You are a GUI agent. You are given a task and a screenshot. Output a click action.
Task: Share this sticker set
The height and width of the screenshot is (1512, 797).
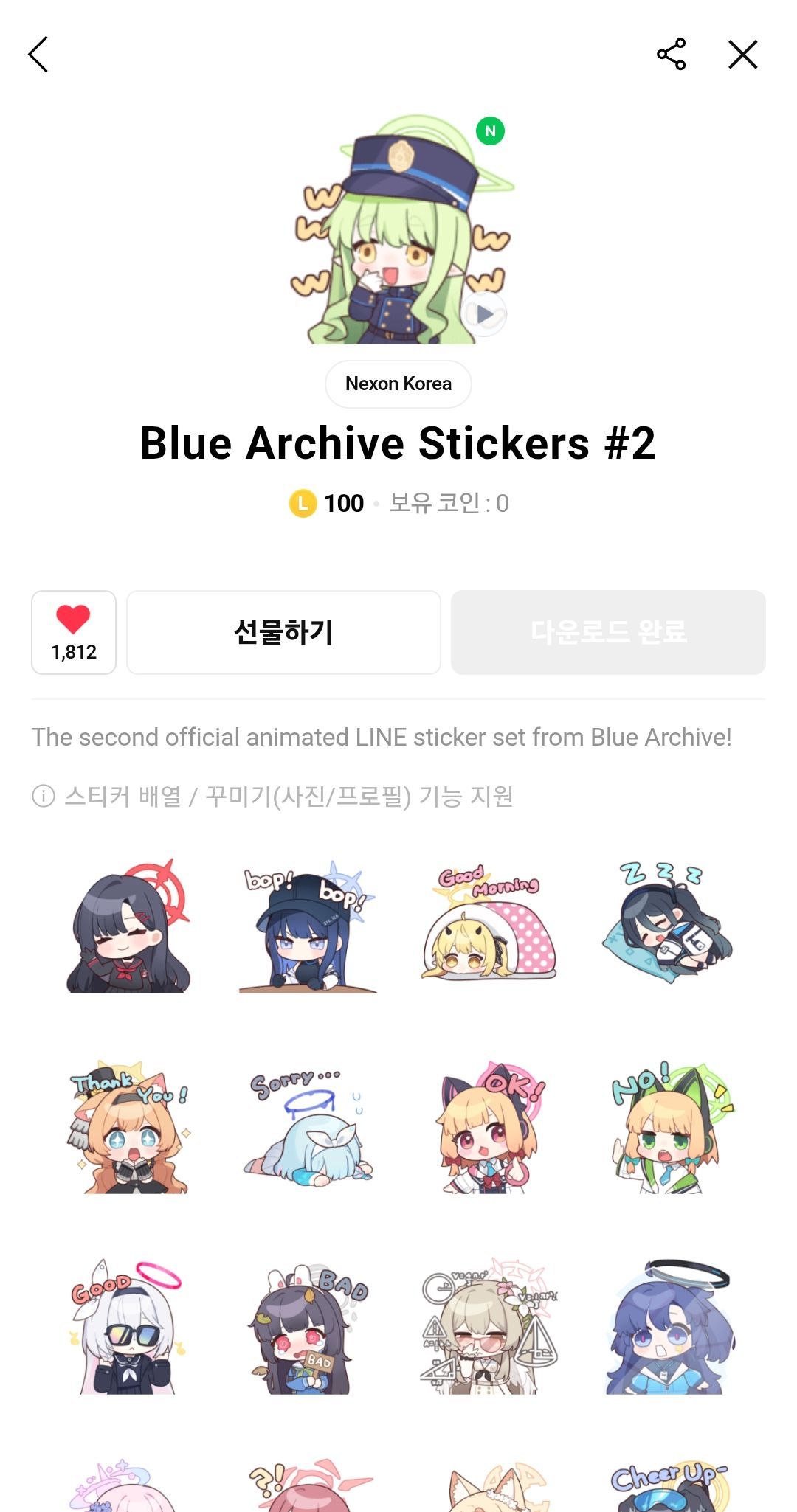pos(671,55)
